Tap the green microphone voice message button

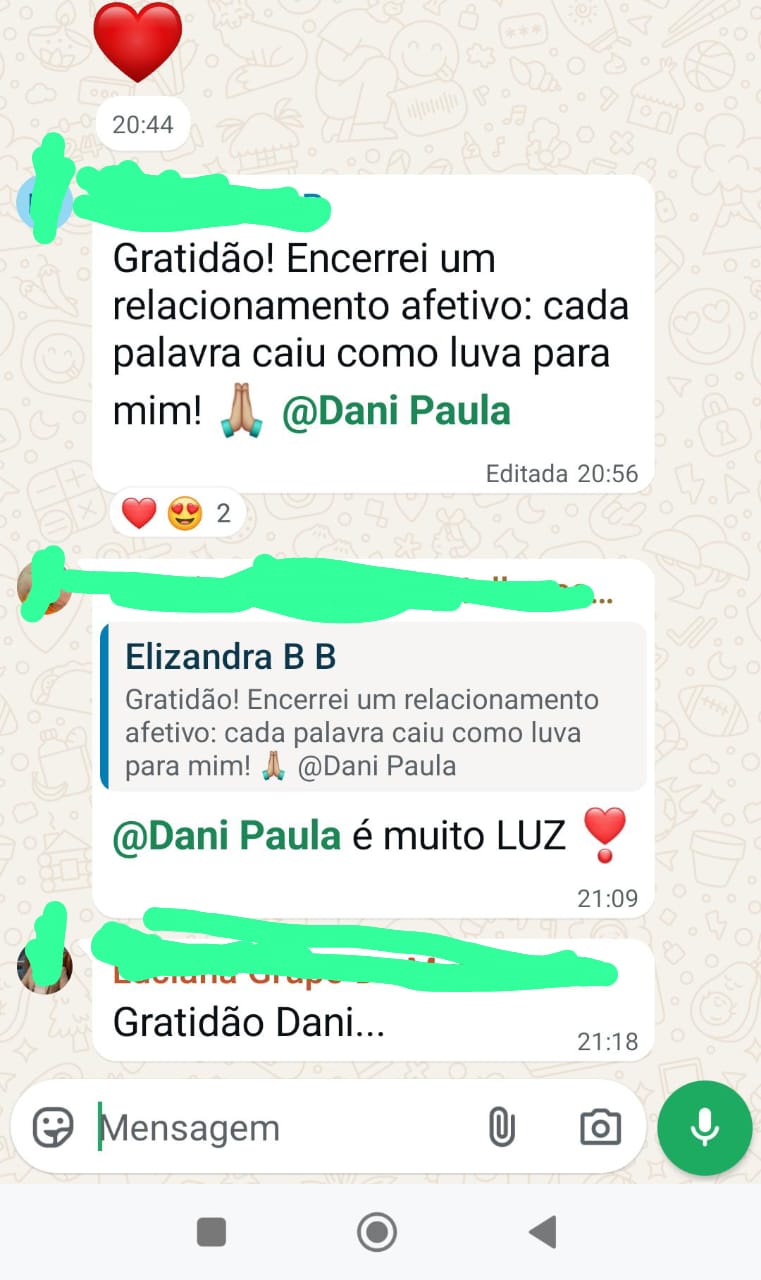(704, 1127)
